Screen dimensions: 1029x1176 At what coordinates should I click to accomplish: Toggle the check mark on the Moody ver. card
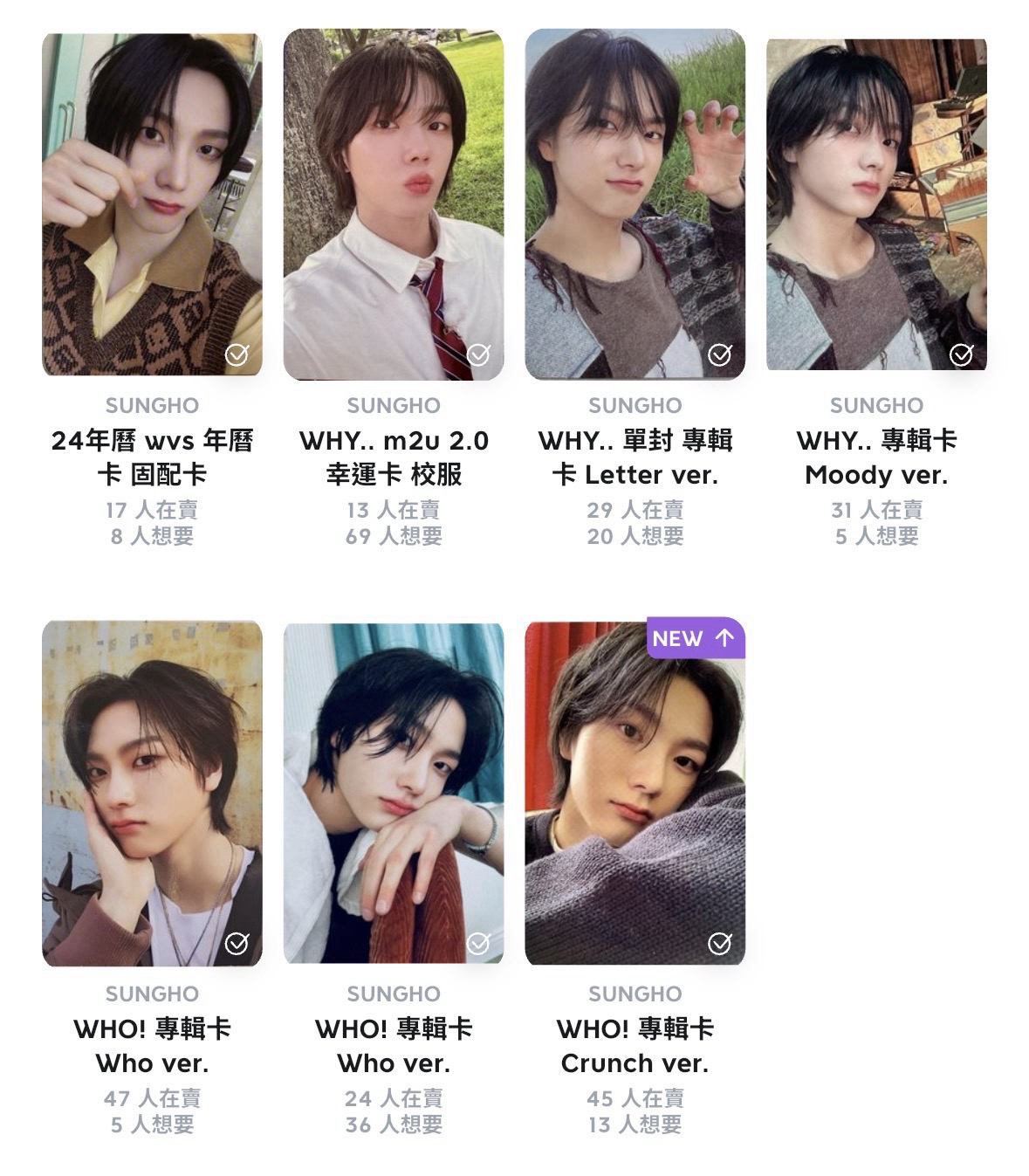pyautogui.click(x=961, y=354)
